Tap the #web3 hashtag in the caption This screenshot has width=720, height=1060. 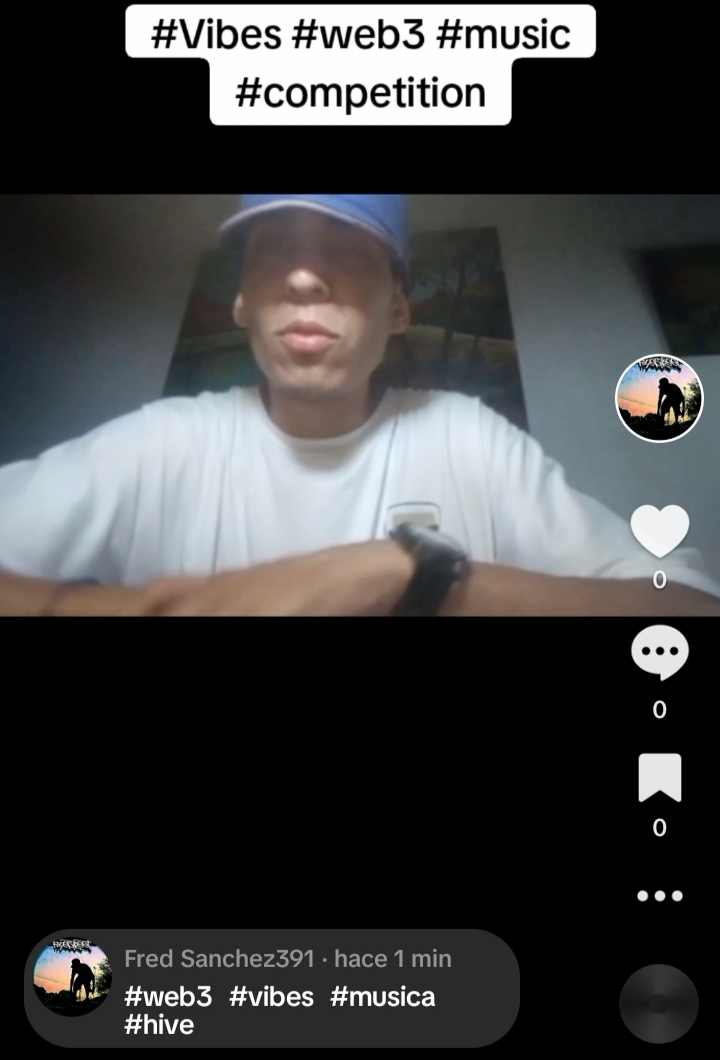[x=168, y=997]
